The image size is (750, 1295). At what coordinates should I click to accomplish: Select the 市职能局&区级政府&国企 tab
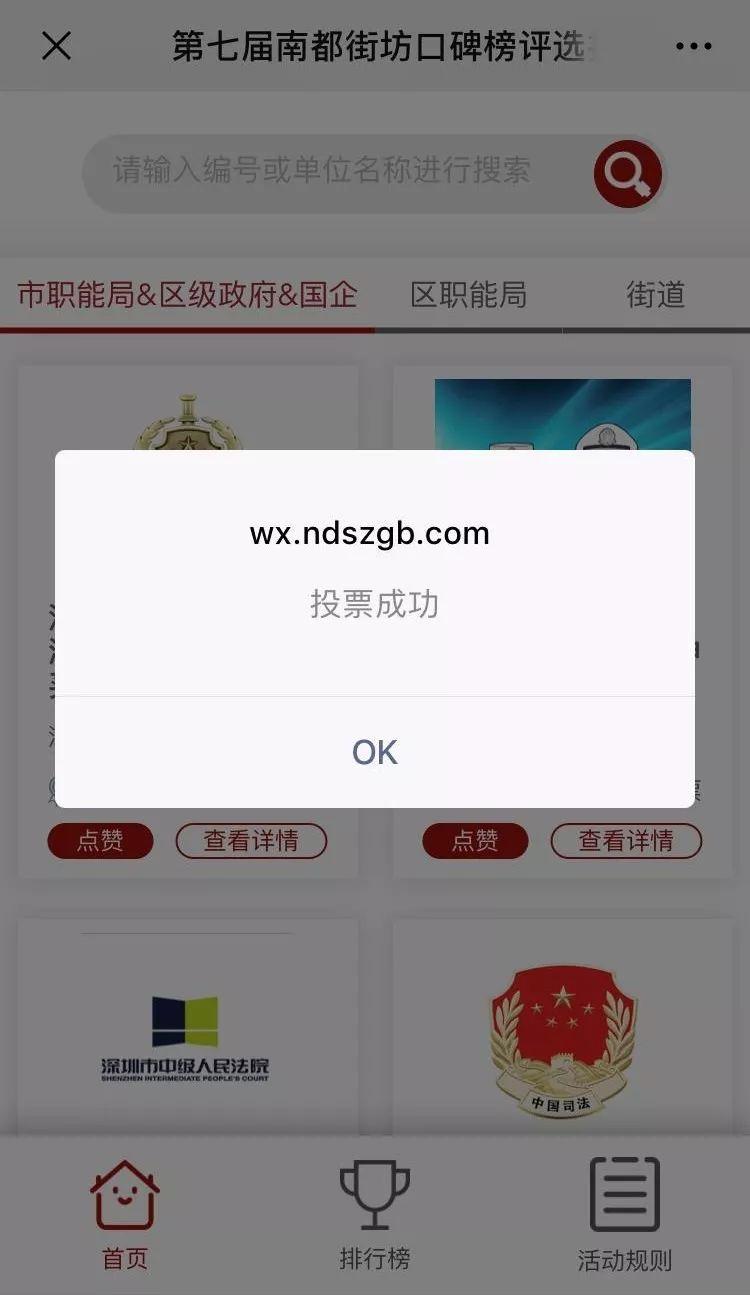188,295
